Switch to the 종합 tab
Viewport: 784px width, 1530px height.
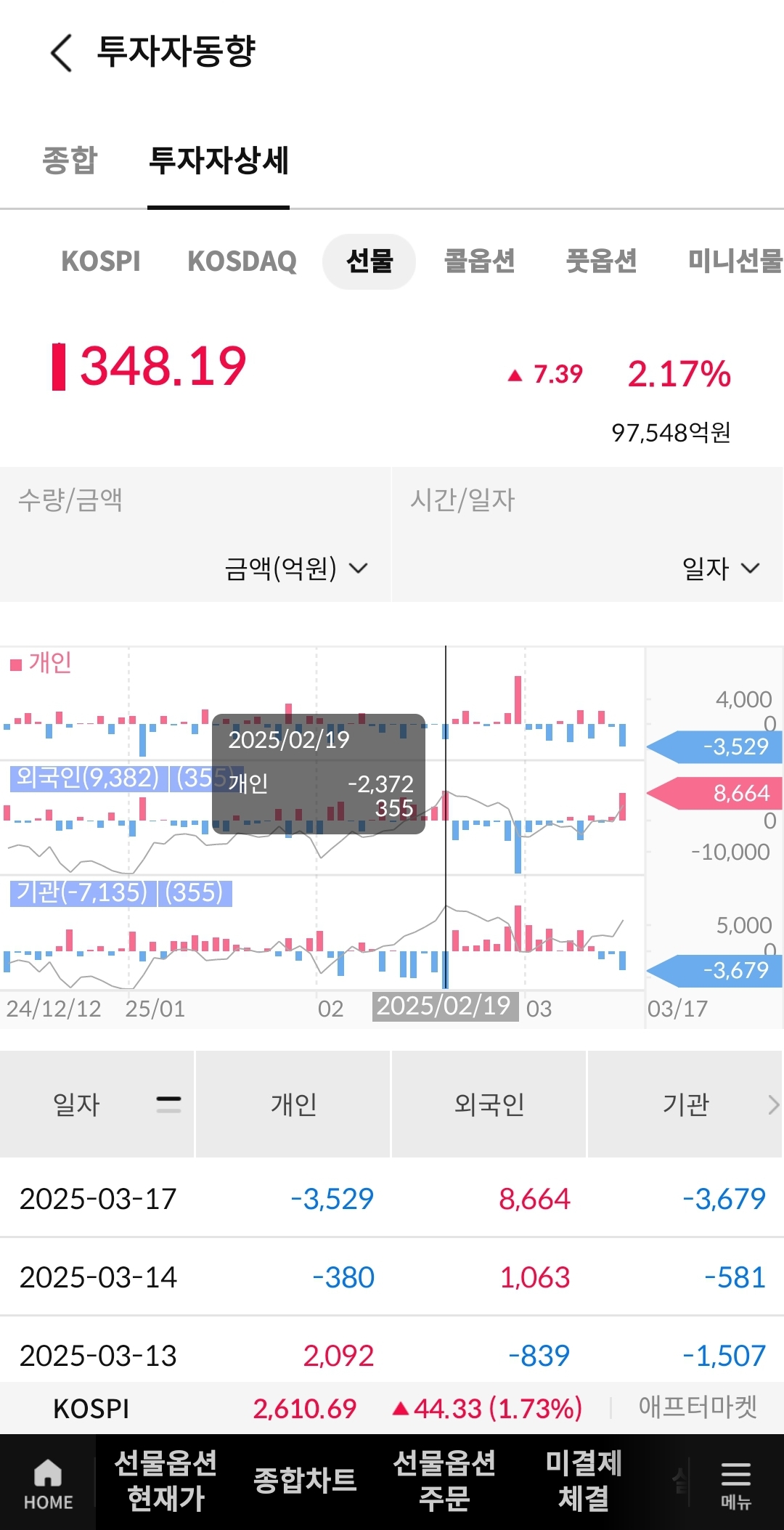coord(70,160)
